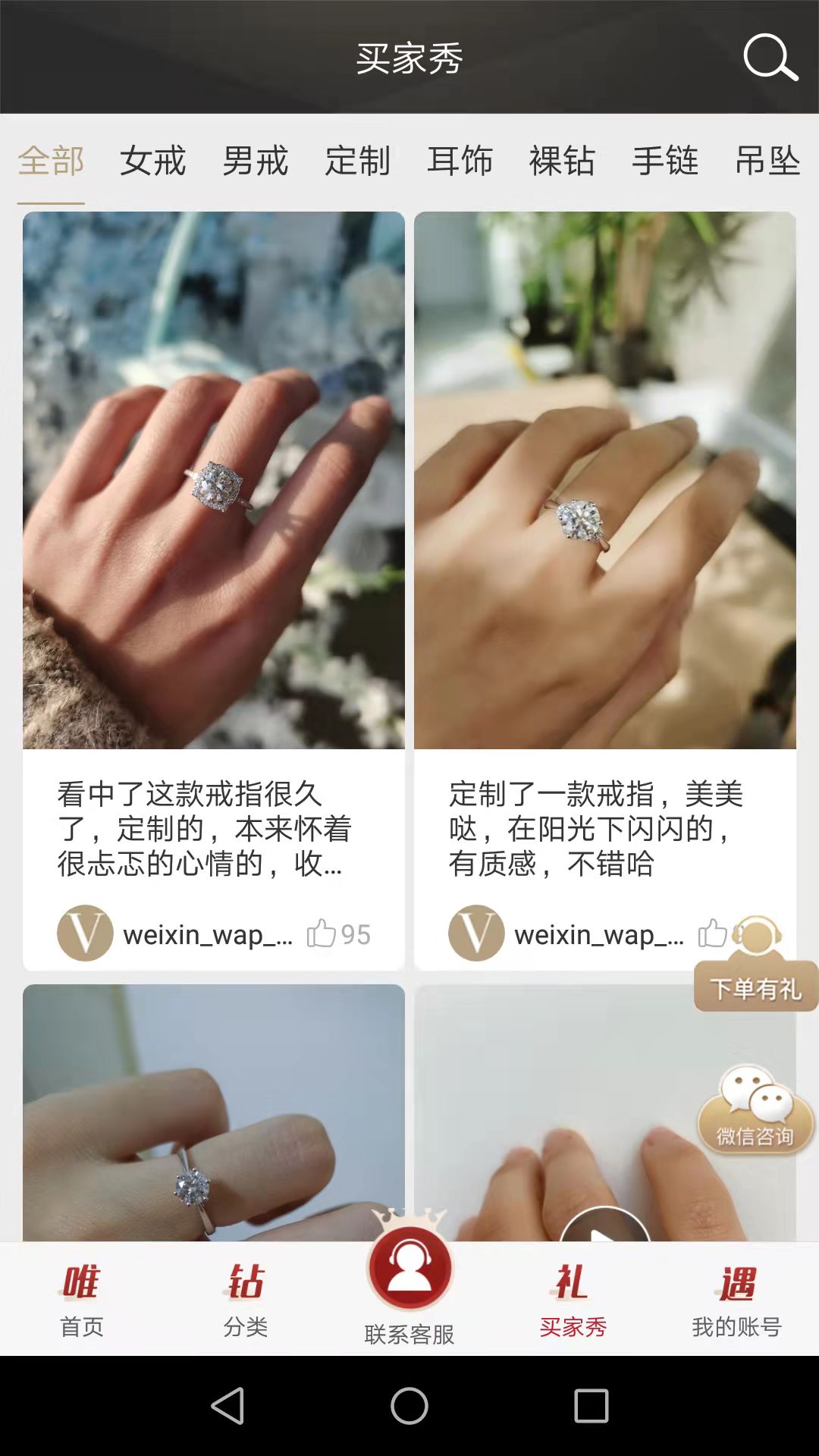Viewport: 819px width, 1456px height.
Task: Select the 吊坠 tab
Action: [768, 162]
